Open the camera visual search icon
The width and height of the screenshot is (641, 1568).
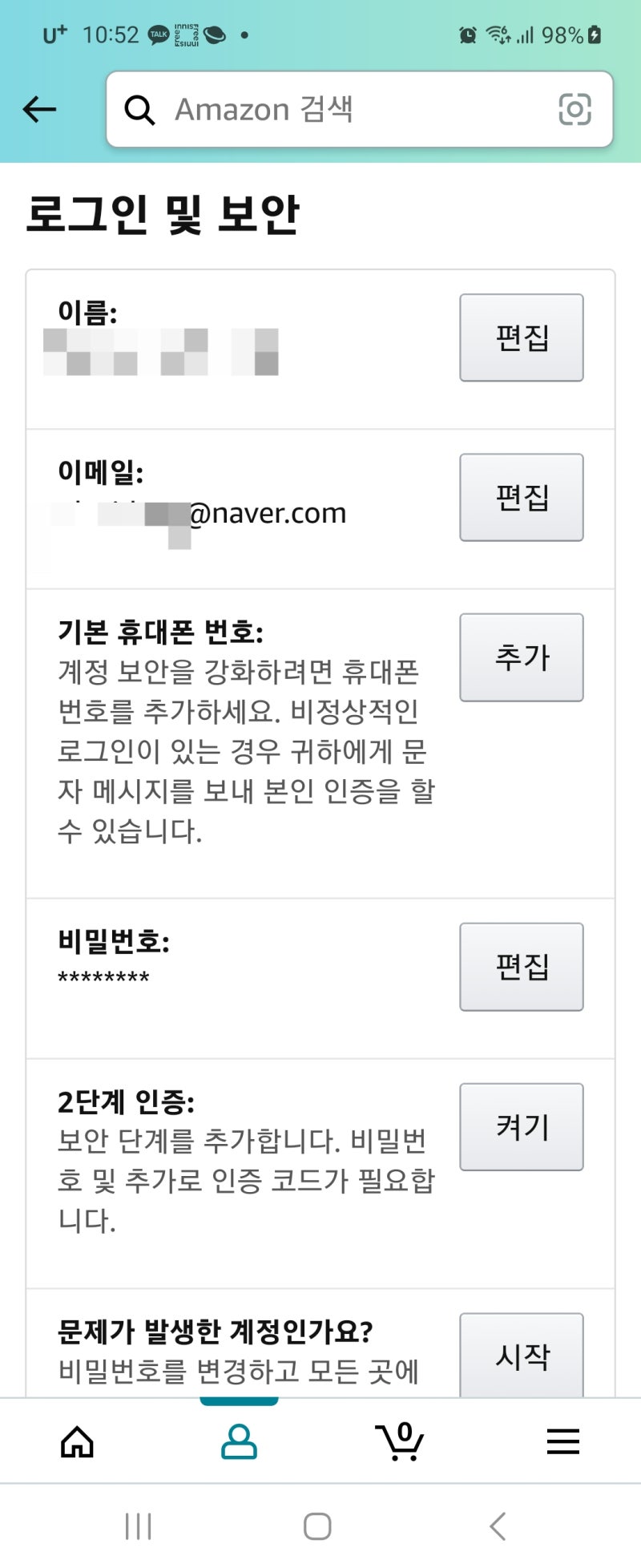(x=576, y=110)
